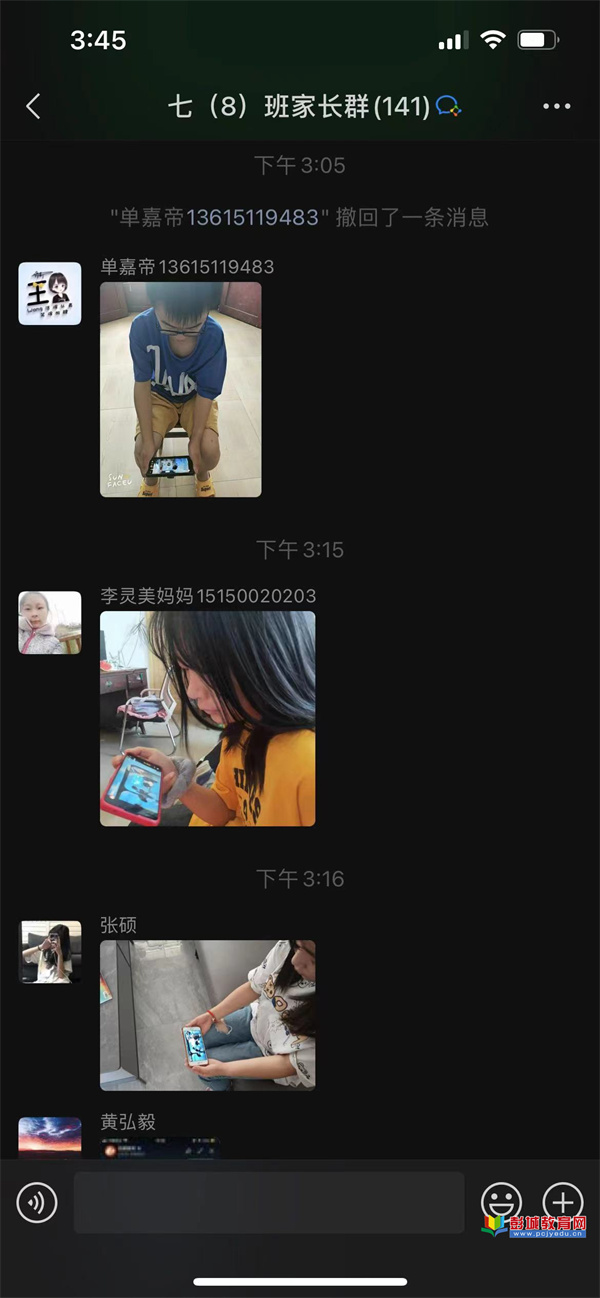Go back from the 七（8）班家长群 chat

pos(33,106)
